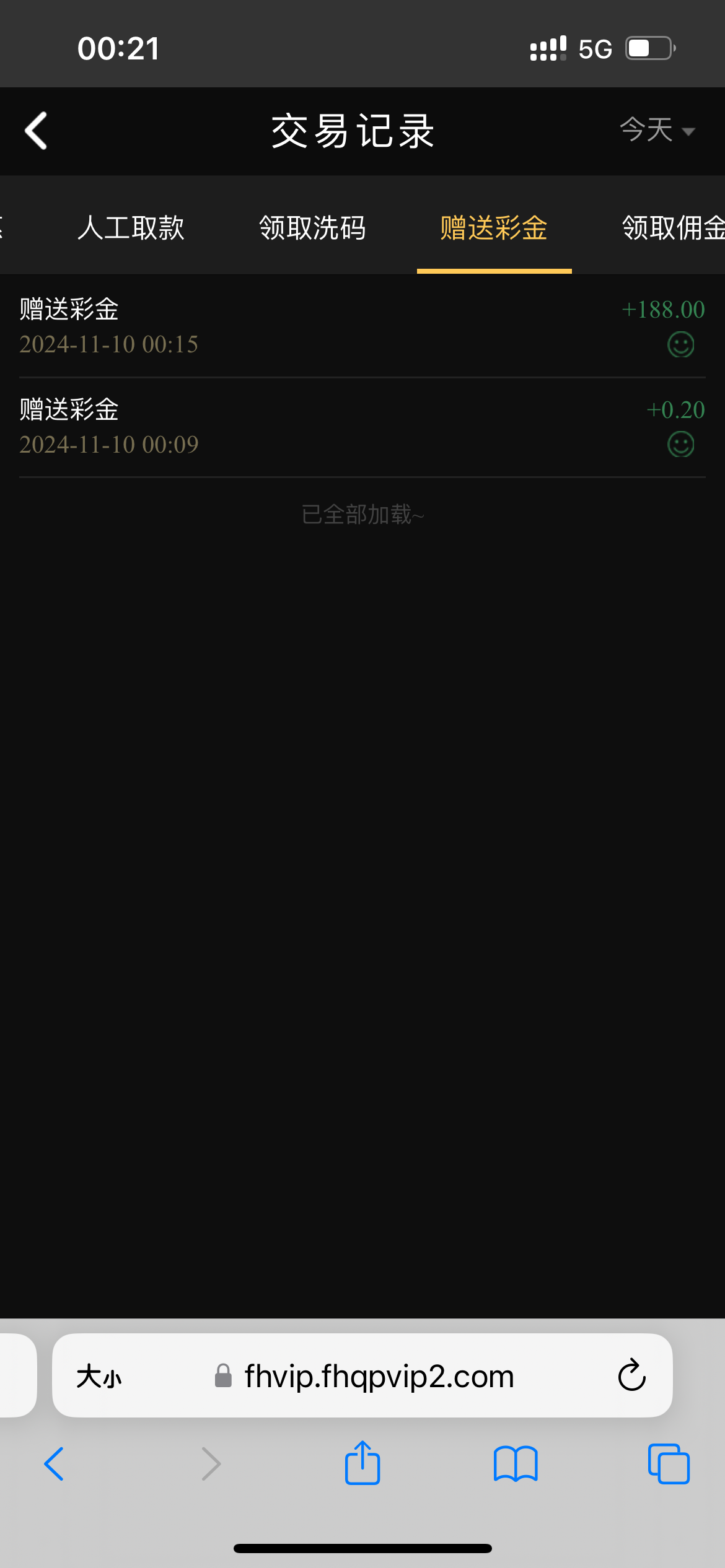Switch to the 领取佣金 tab
The width and height of the screenshot is (725, 1568).
click(x=672, y=228)
